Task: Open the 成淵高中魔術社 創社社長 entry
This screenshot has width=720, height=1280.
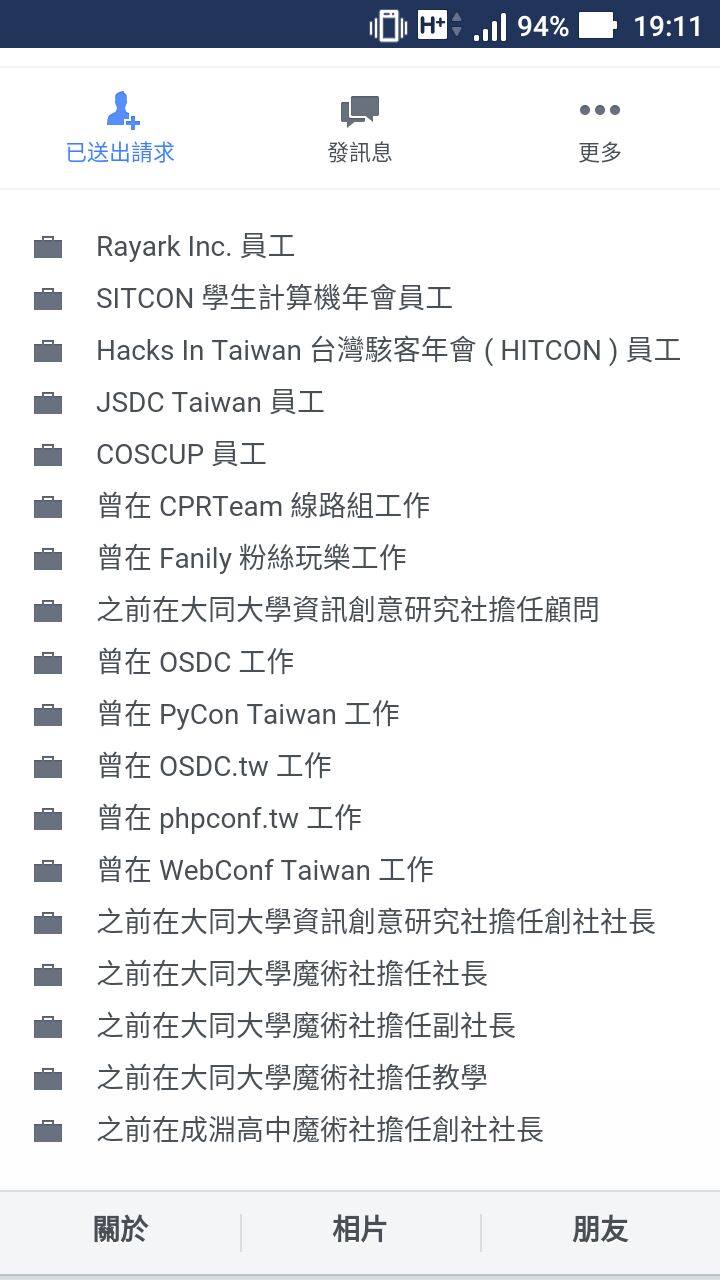Action: [x=320, y=1130]
